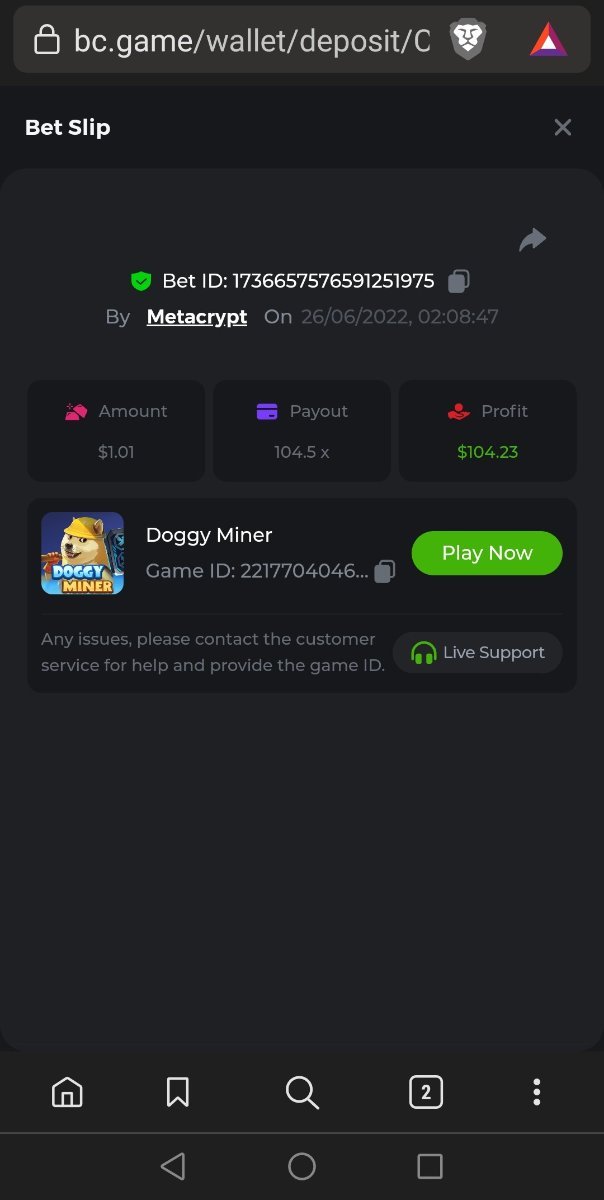Go back with system back button

click(173, 1166)
